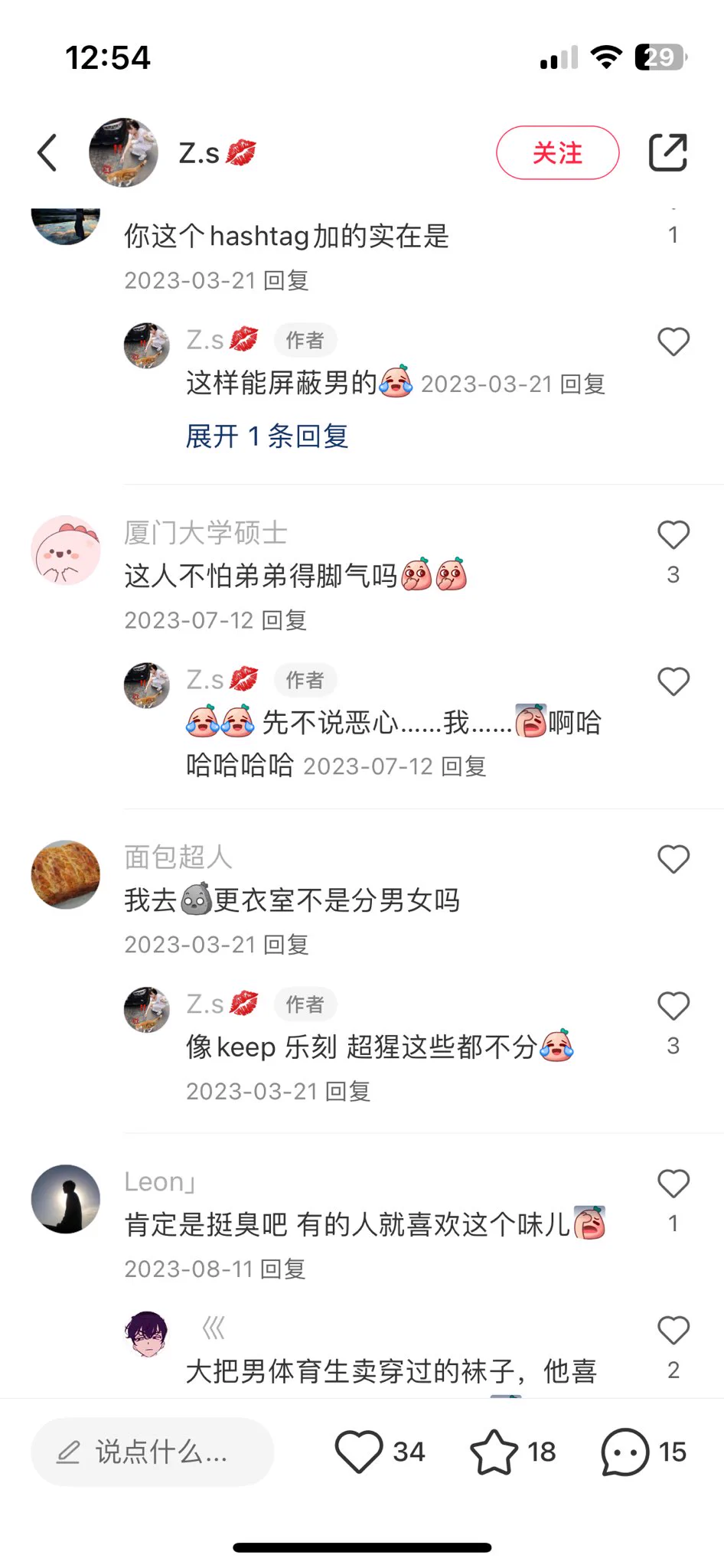Open Leon」's profile avatar

coord(66,1199)
